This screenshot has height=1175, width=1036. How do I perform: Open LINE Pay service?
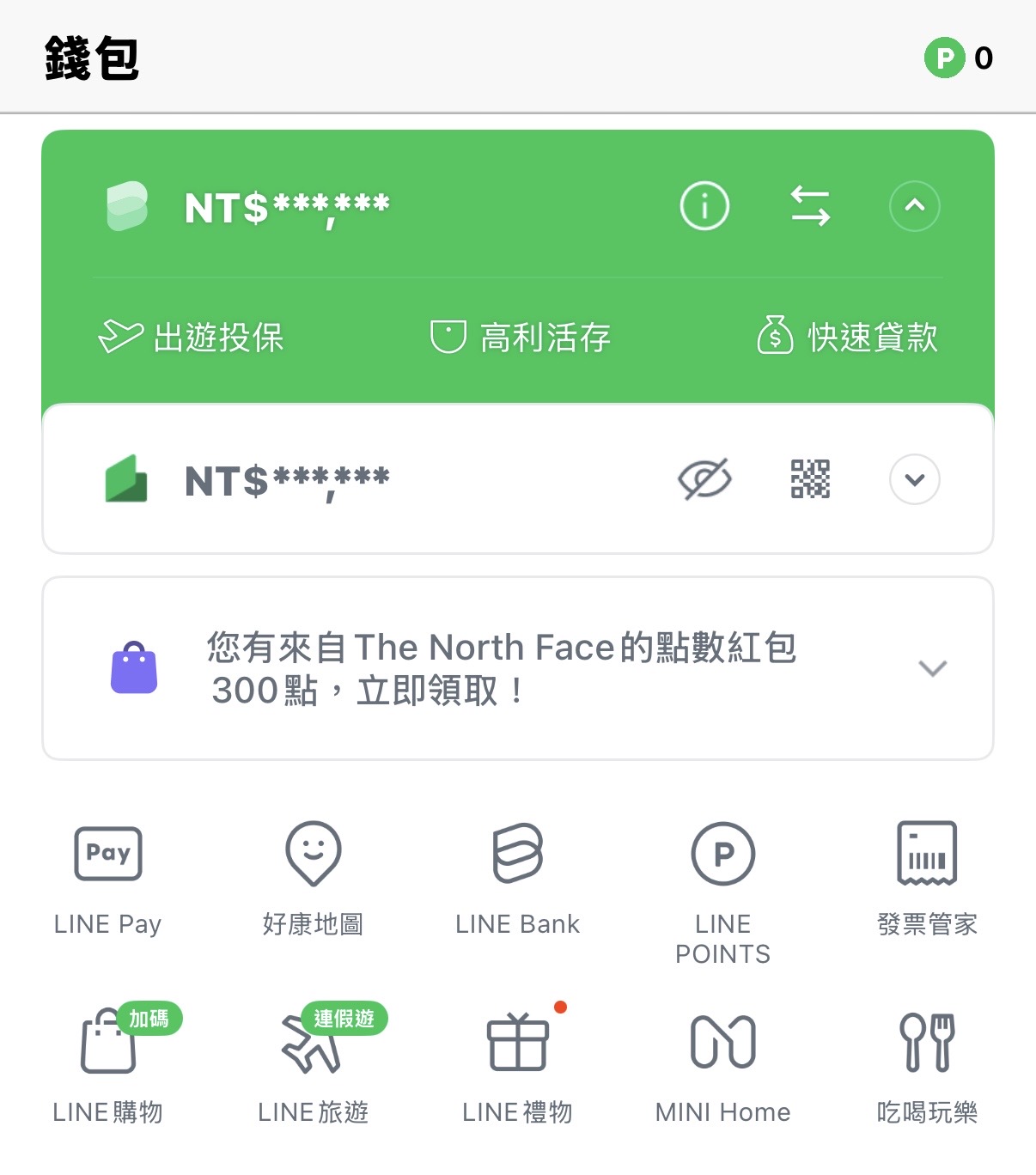coord(108,878)
